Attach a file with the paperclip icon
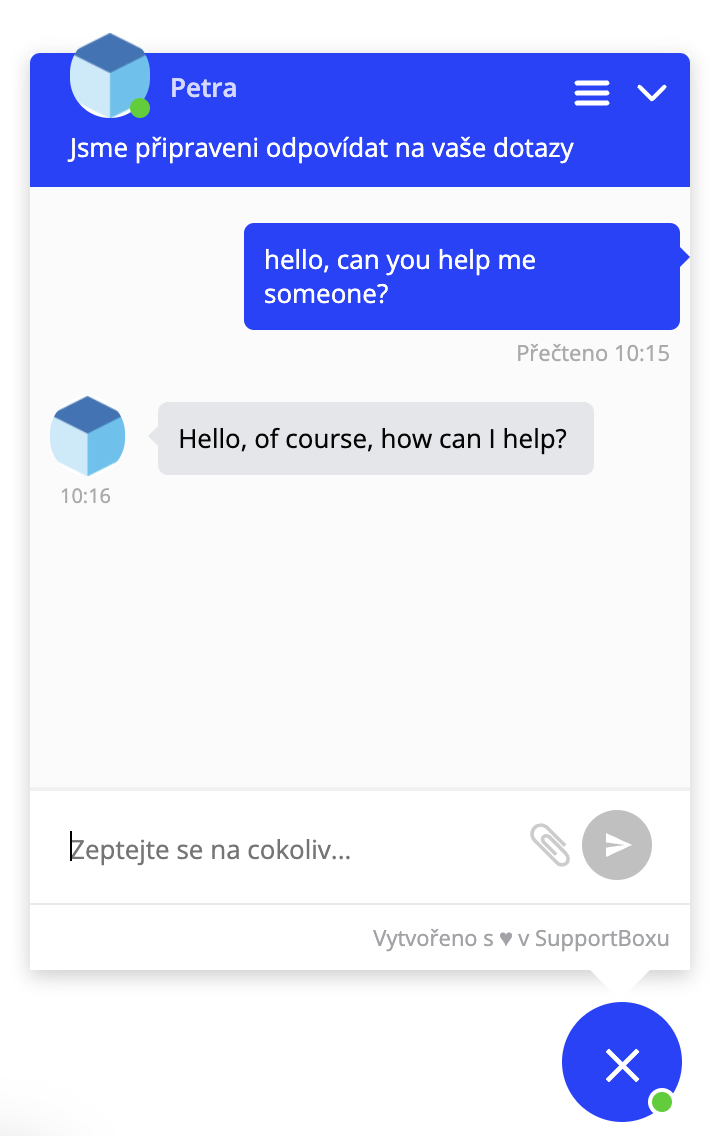The width and height of the screenshot is (710, 1136). point(549,846)
